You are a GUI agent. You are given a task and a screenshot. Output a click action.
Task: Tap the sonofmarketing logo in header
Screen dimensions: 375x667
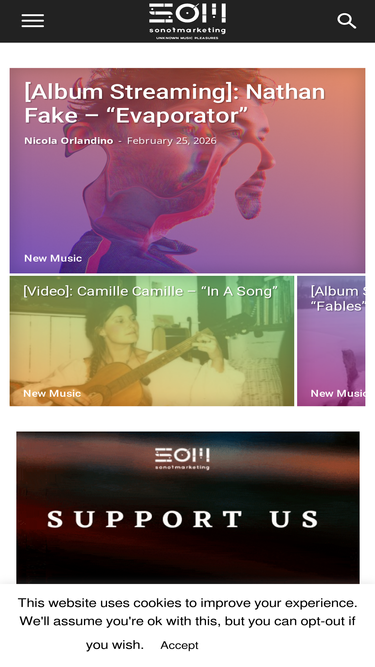(187, 21)
